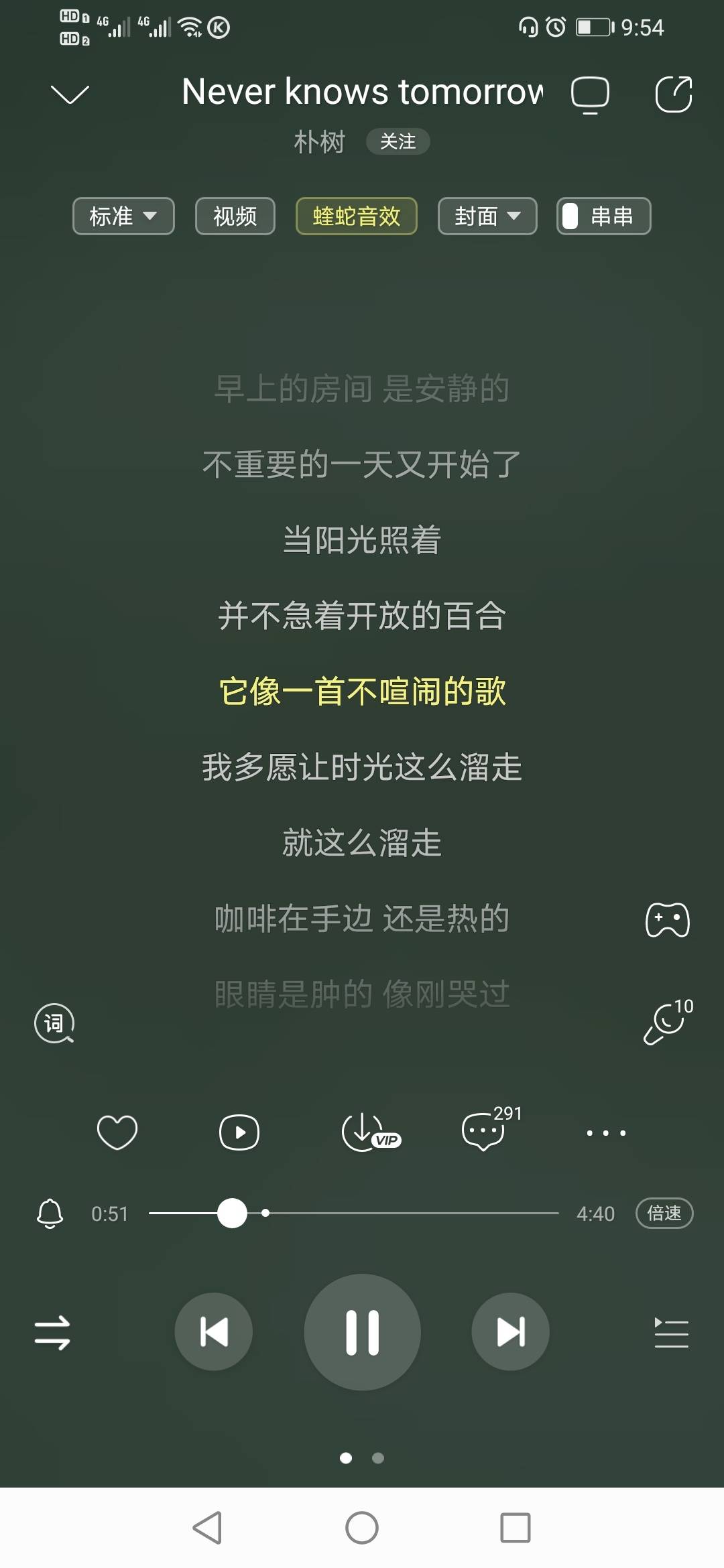Tap the 串串 button

[x=603, y=216]
